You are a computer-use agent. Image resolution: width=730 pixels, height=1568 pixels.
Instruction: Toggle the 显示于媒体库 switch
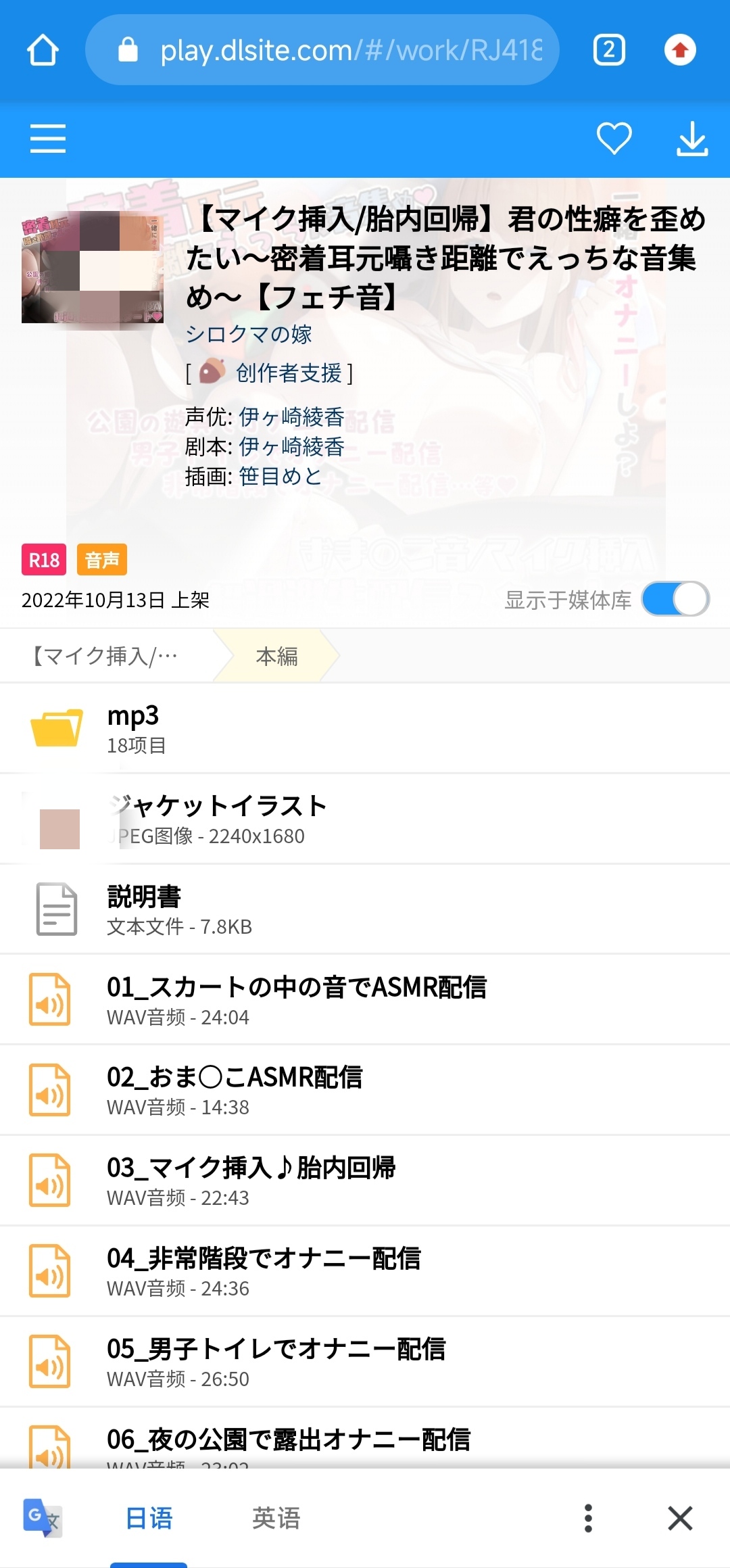(x=675, y=599)
